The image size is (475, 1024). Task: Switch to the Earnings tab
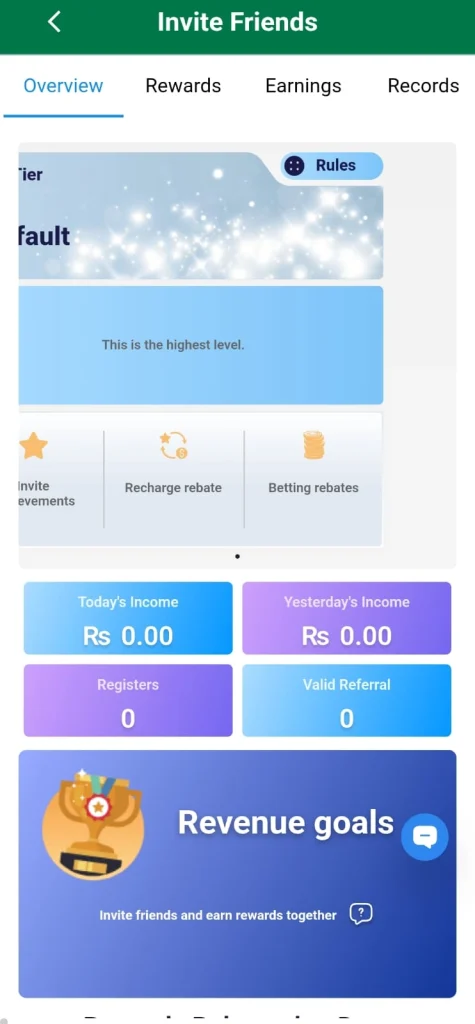click(x=303, y=86)
